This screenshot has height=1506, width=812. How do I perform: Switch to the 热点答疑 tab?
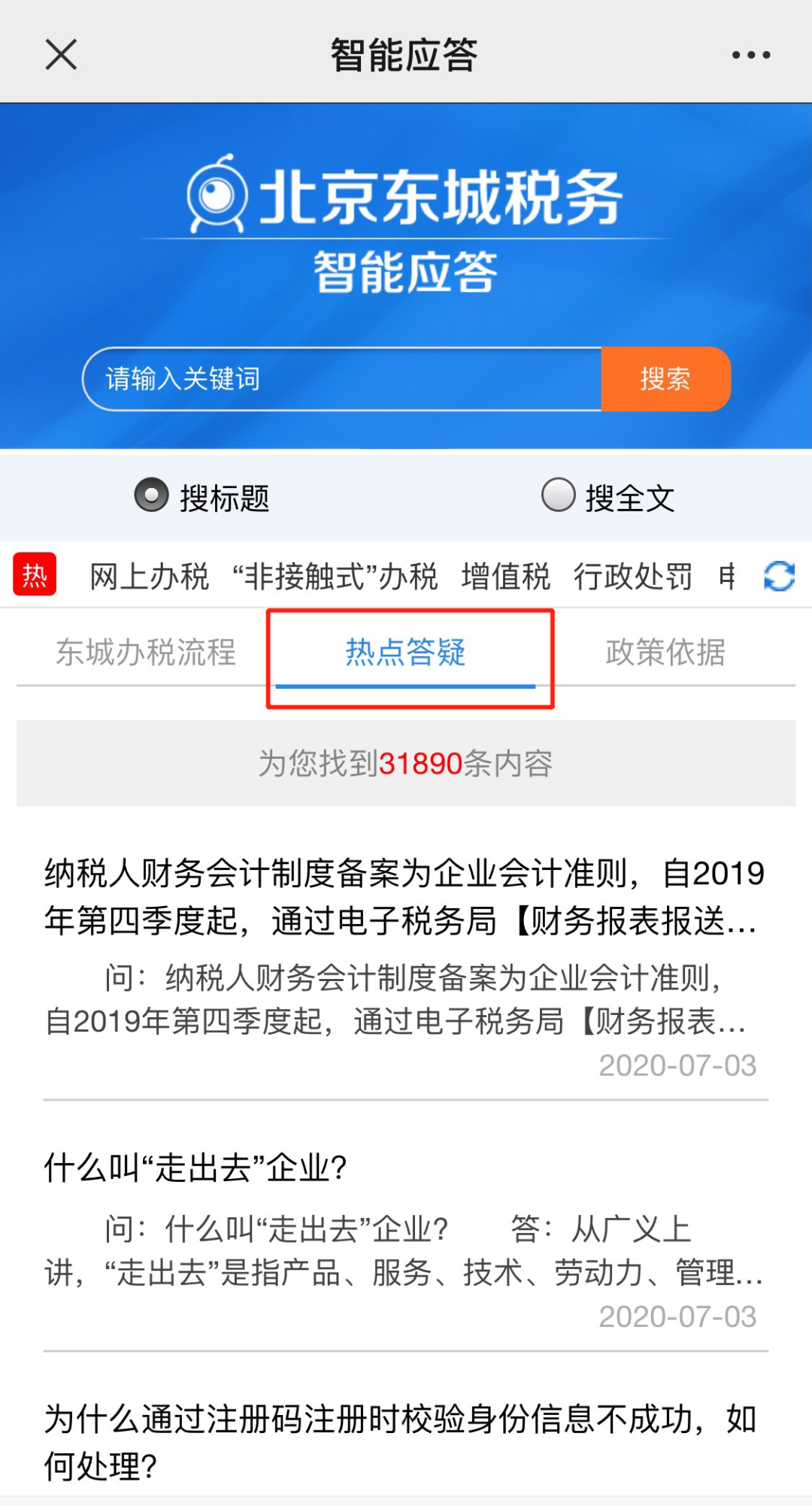tap(406, 652)
